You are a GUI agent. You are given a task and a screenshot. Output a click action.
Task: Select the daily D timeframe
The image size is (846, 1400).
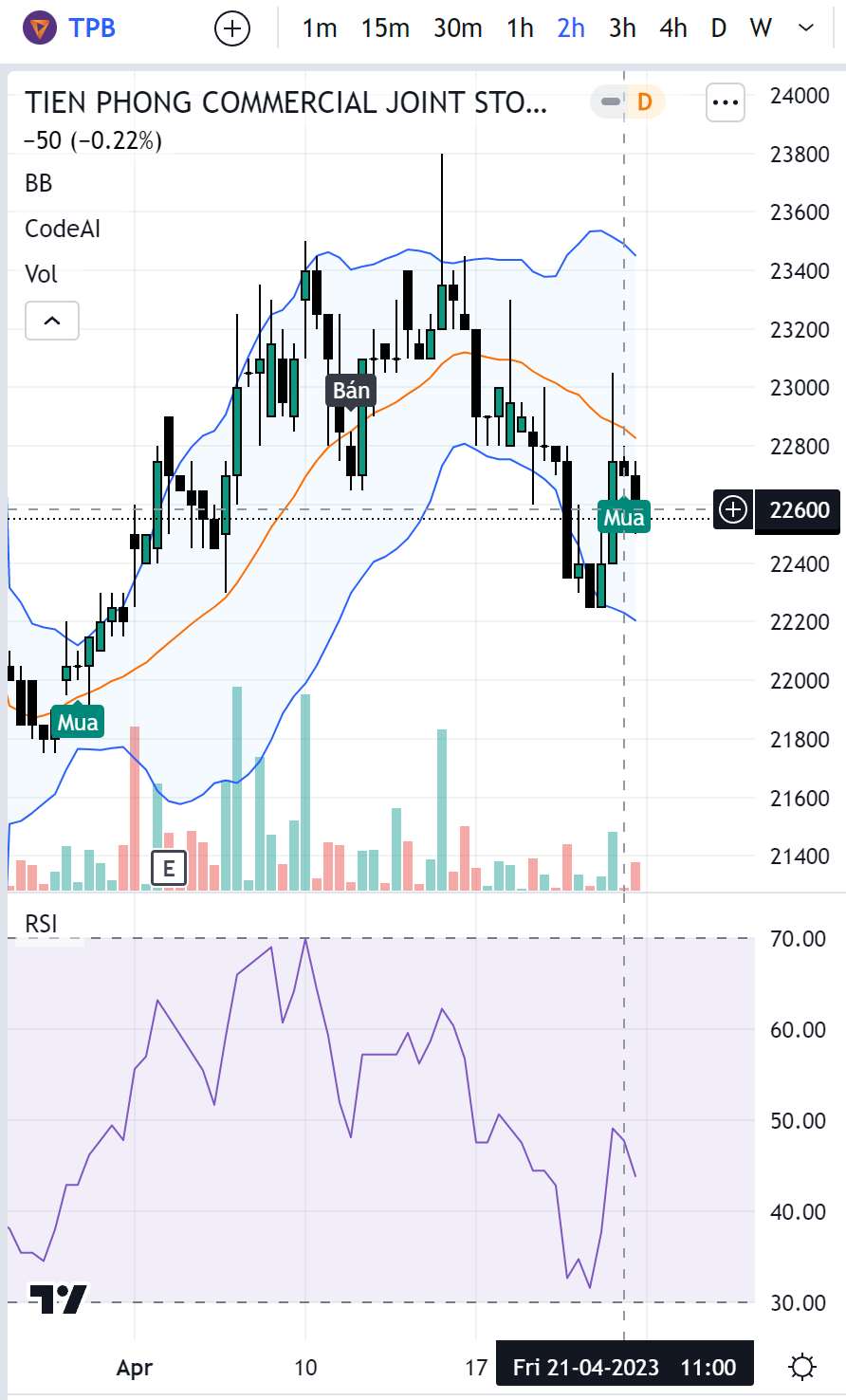[x=719, y=28]
